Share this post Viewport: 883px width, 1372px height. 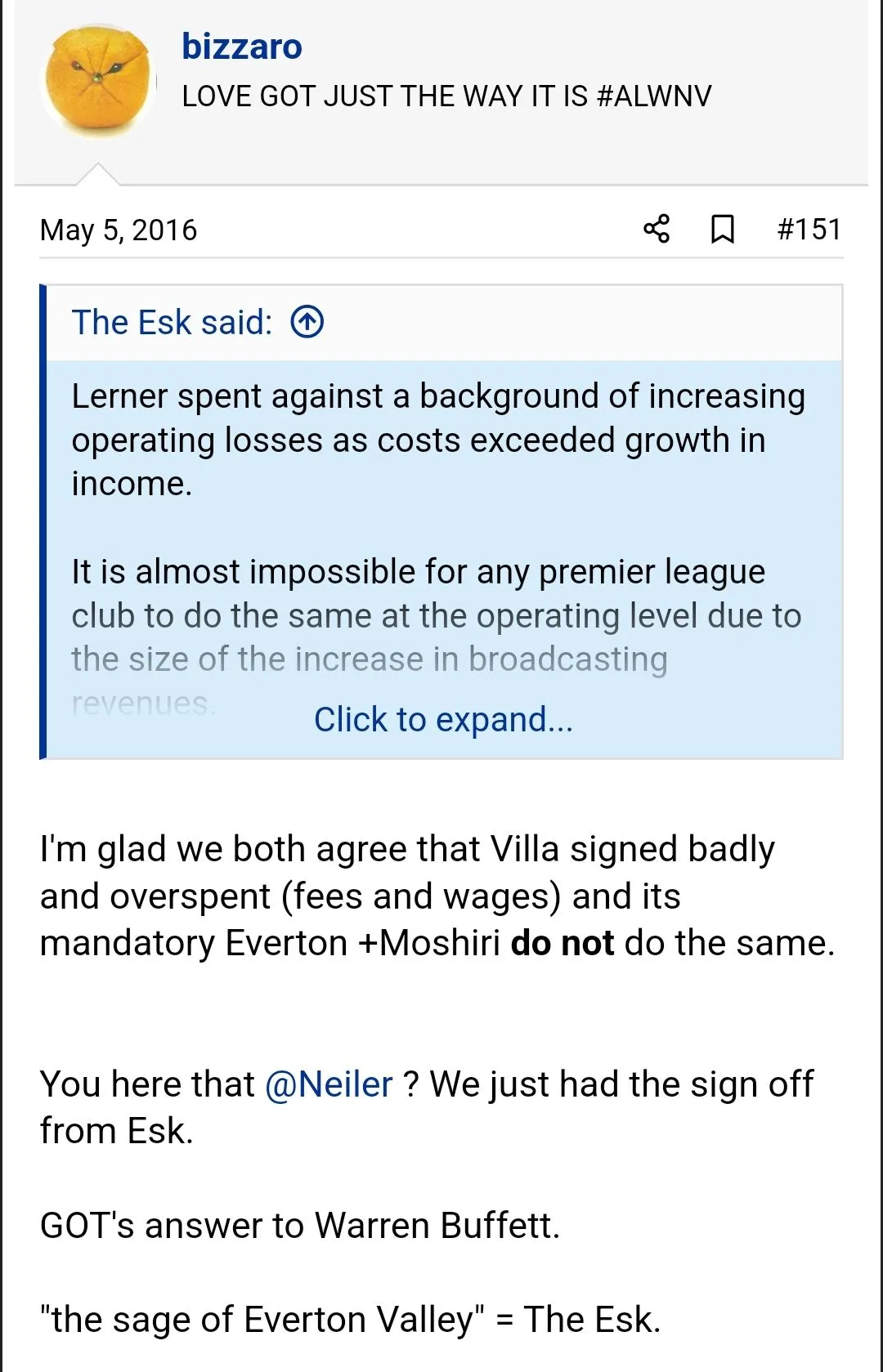point(657,229)
